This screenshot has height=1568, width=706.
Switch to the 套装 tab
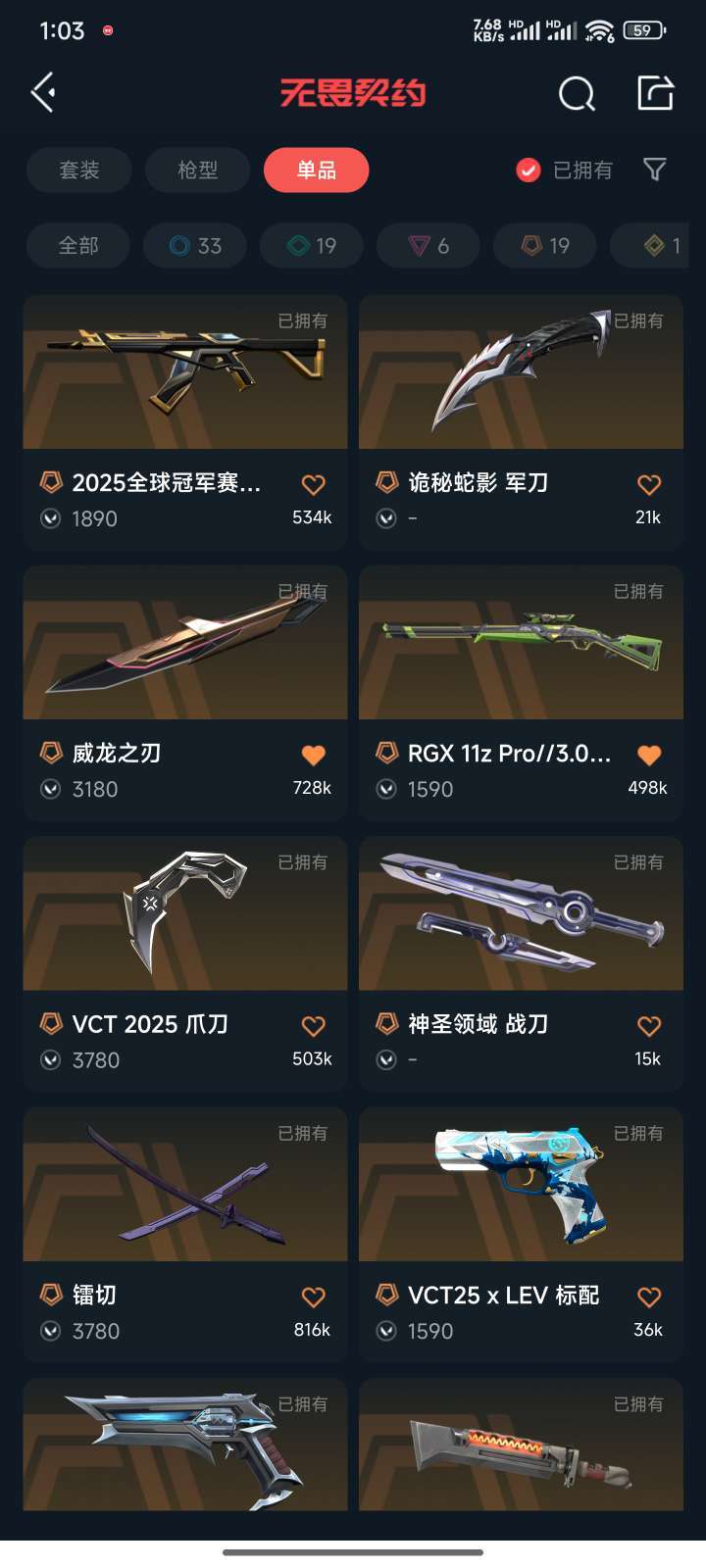[79, 171]
